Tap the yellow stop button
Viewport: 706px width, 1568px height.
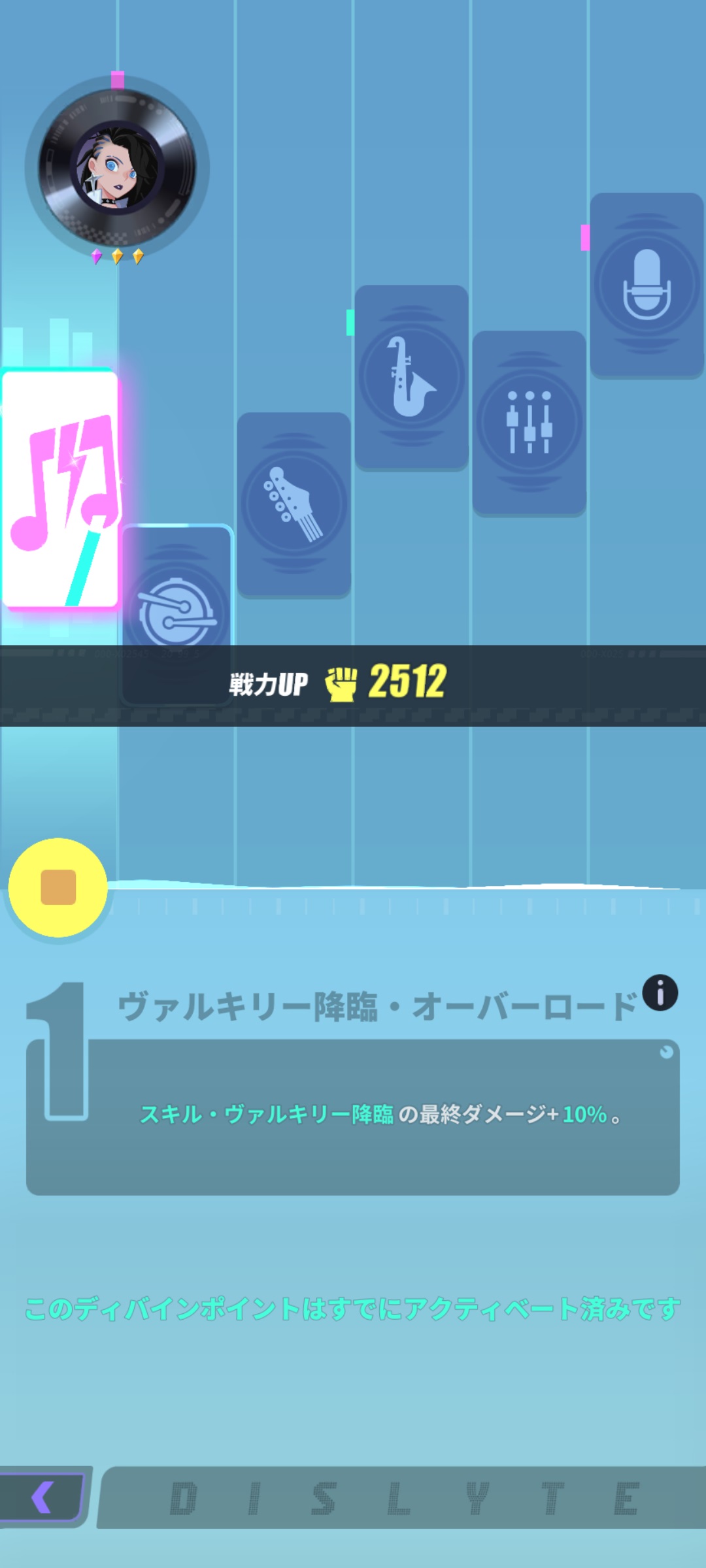point(58,887)
